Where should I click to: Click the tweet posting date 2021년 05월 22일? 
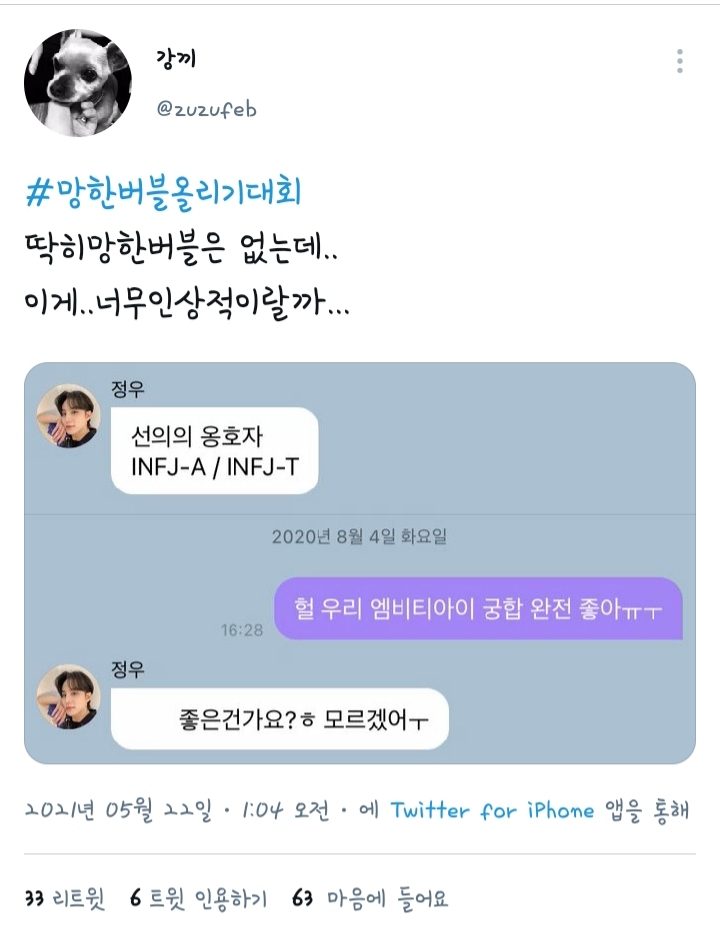(x=120, y=812)
